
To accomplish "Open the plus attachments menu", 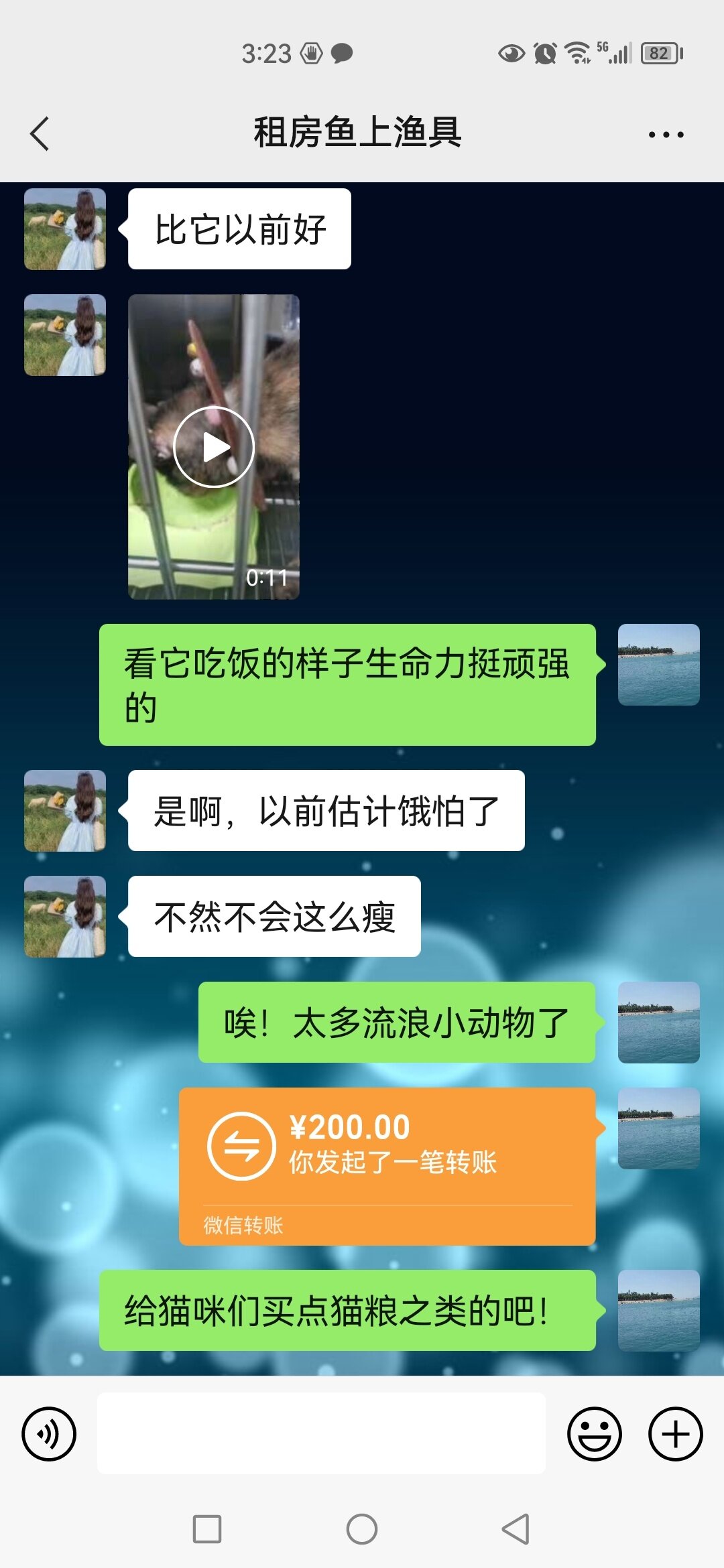I will tap(675, 1434).
